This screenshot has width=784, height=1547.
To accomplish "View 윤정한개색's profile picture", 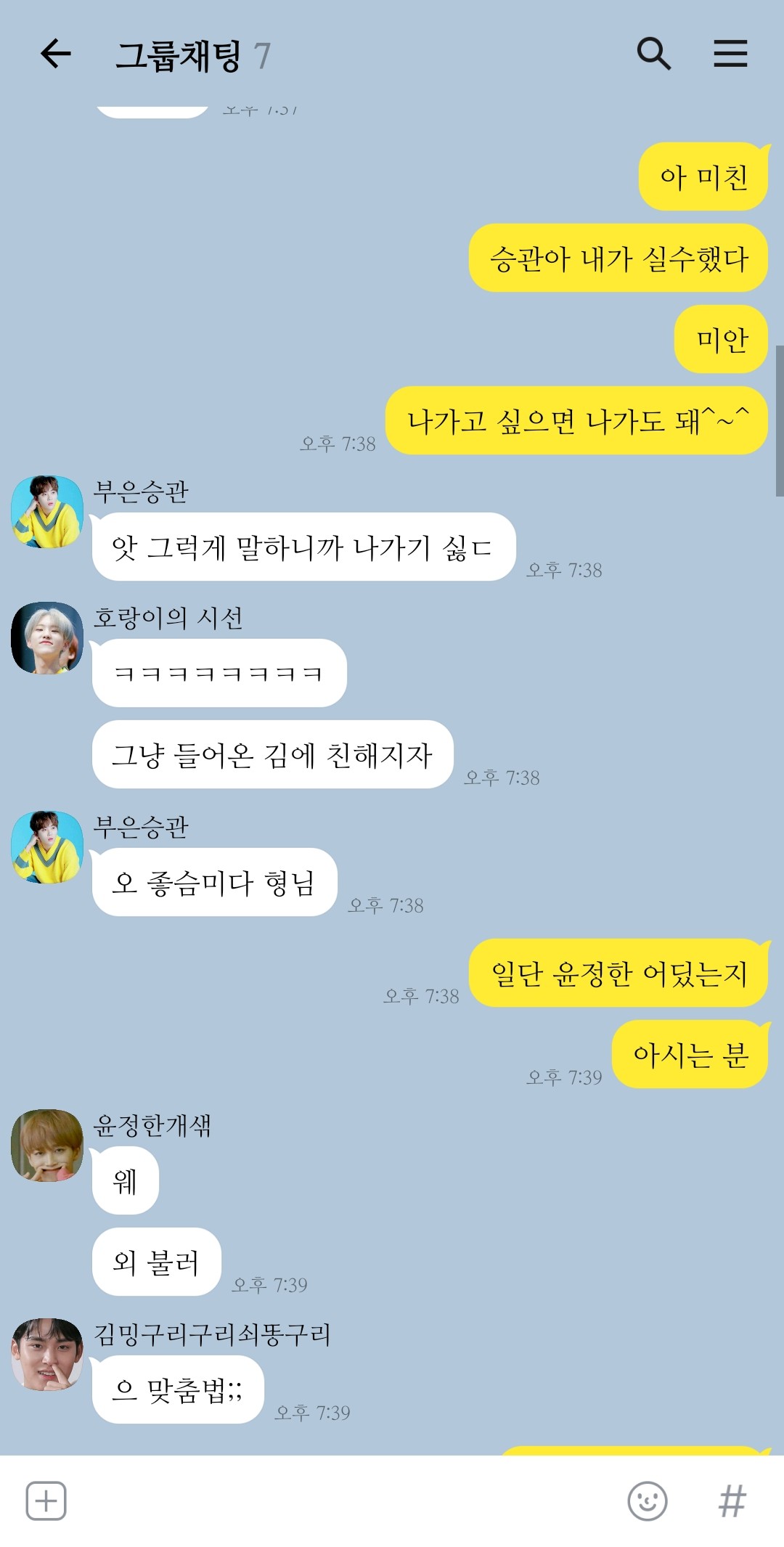I will [47, 1146].
